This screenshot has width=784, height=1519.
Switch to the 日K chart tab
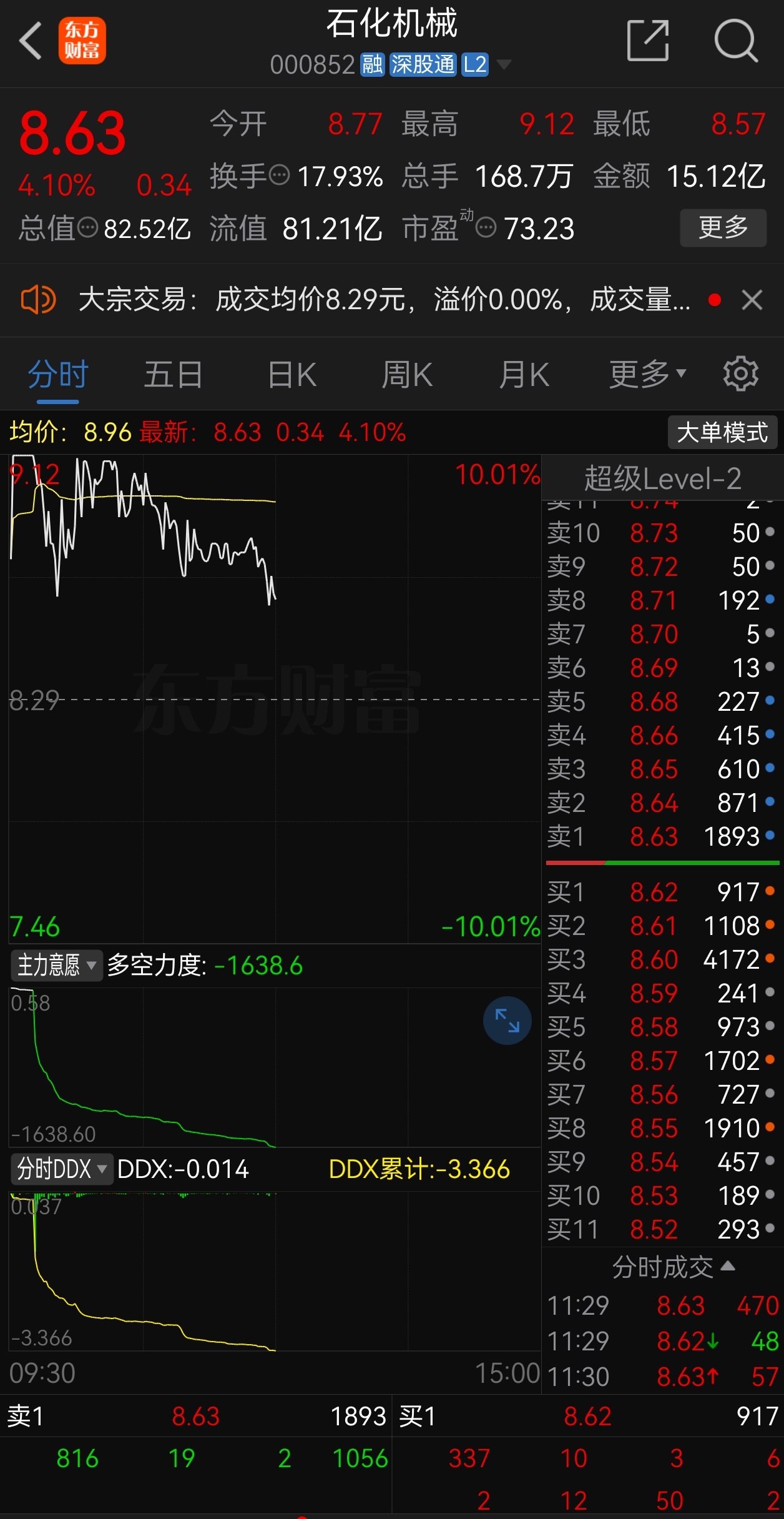(292, 375)
